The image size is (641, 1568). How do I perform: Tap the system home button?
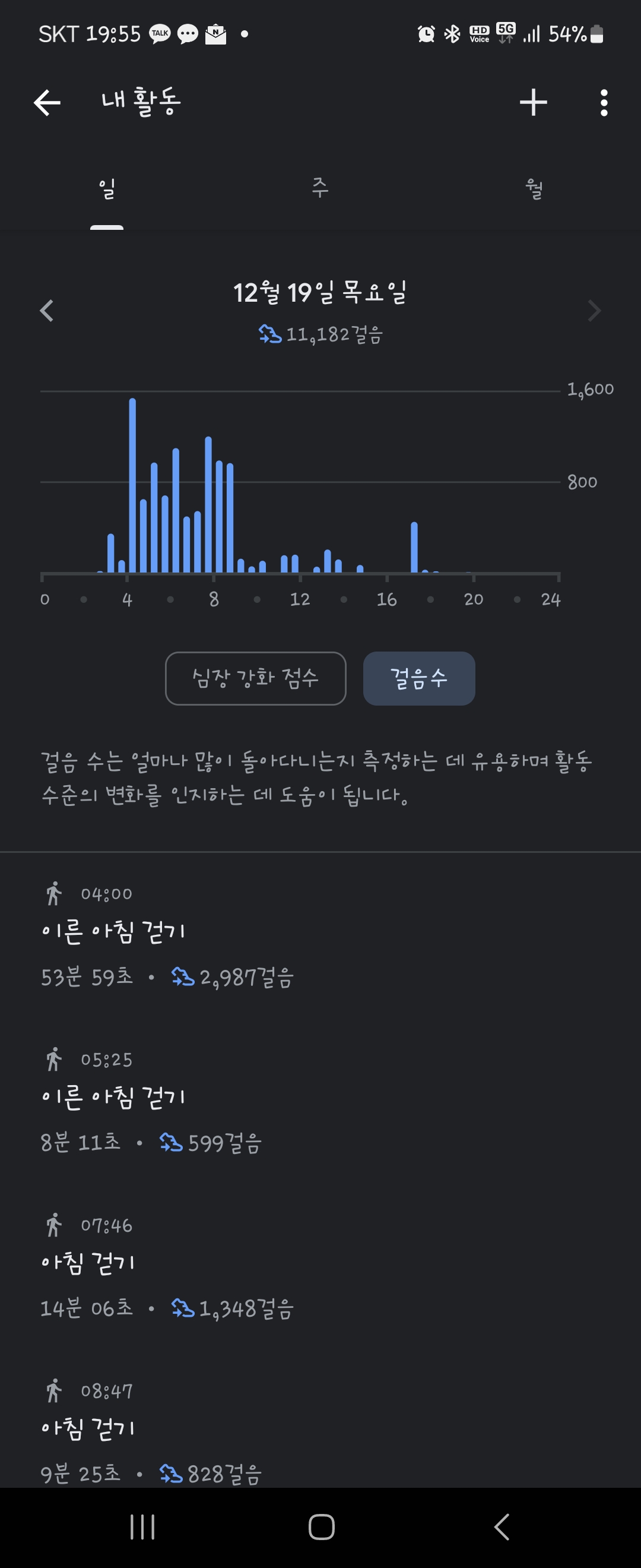tap(321, 1526)
